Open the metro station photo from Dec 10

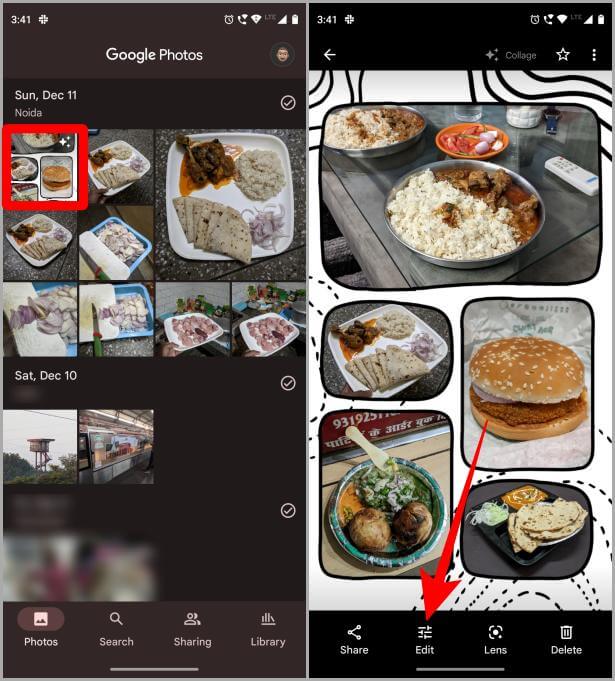[x=116, y=445]
